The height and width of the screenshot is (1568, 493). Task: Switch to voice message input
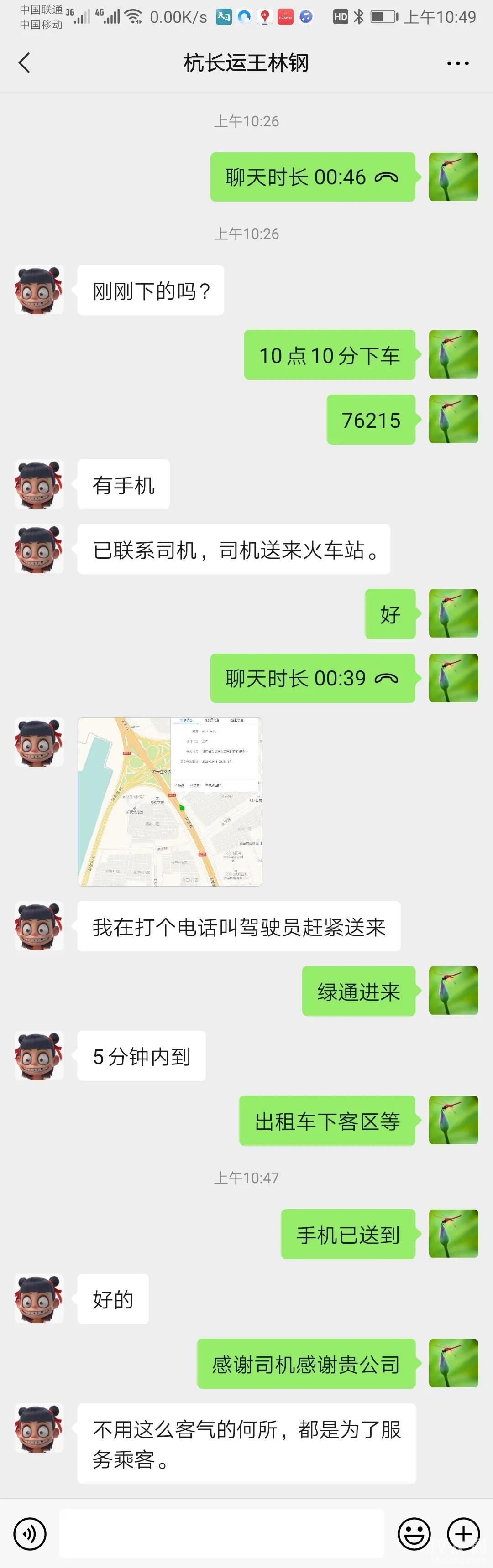(29, 1533)
